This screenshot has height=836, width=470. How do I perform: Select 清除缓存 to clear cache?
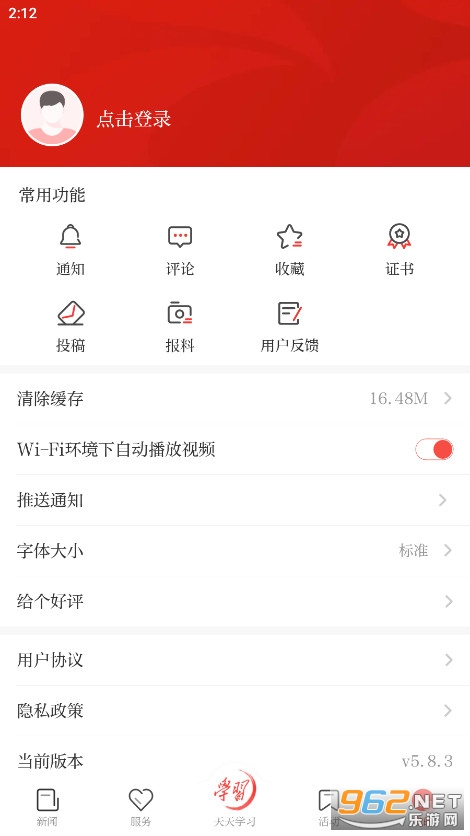235,398
